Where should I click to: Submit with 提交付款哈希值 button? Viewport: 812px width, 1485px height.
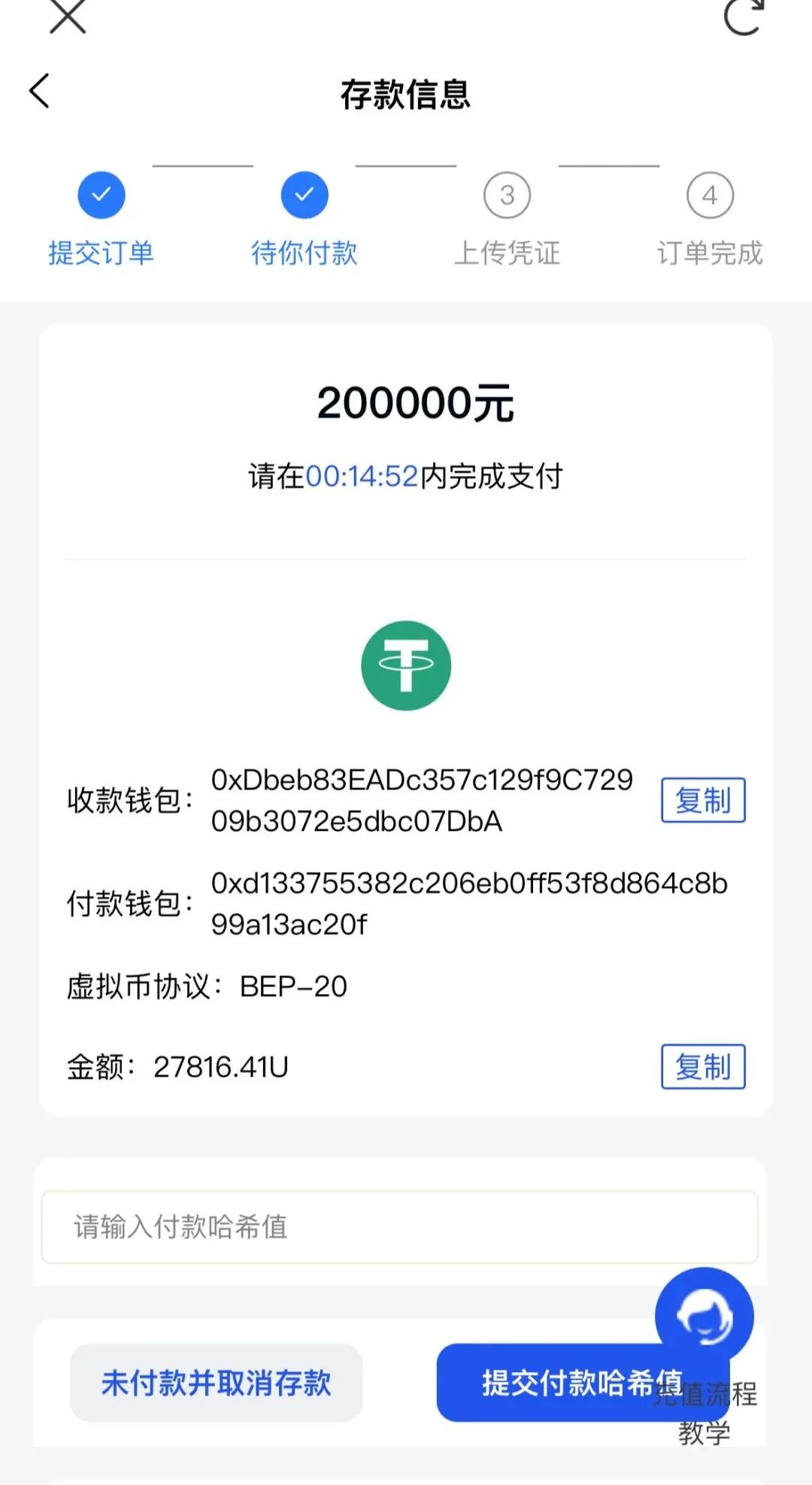pyautogui.click(x=549, y=1383)
